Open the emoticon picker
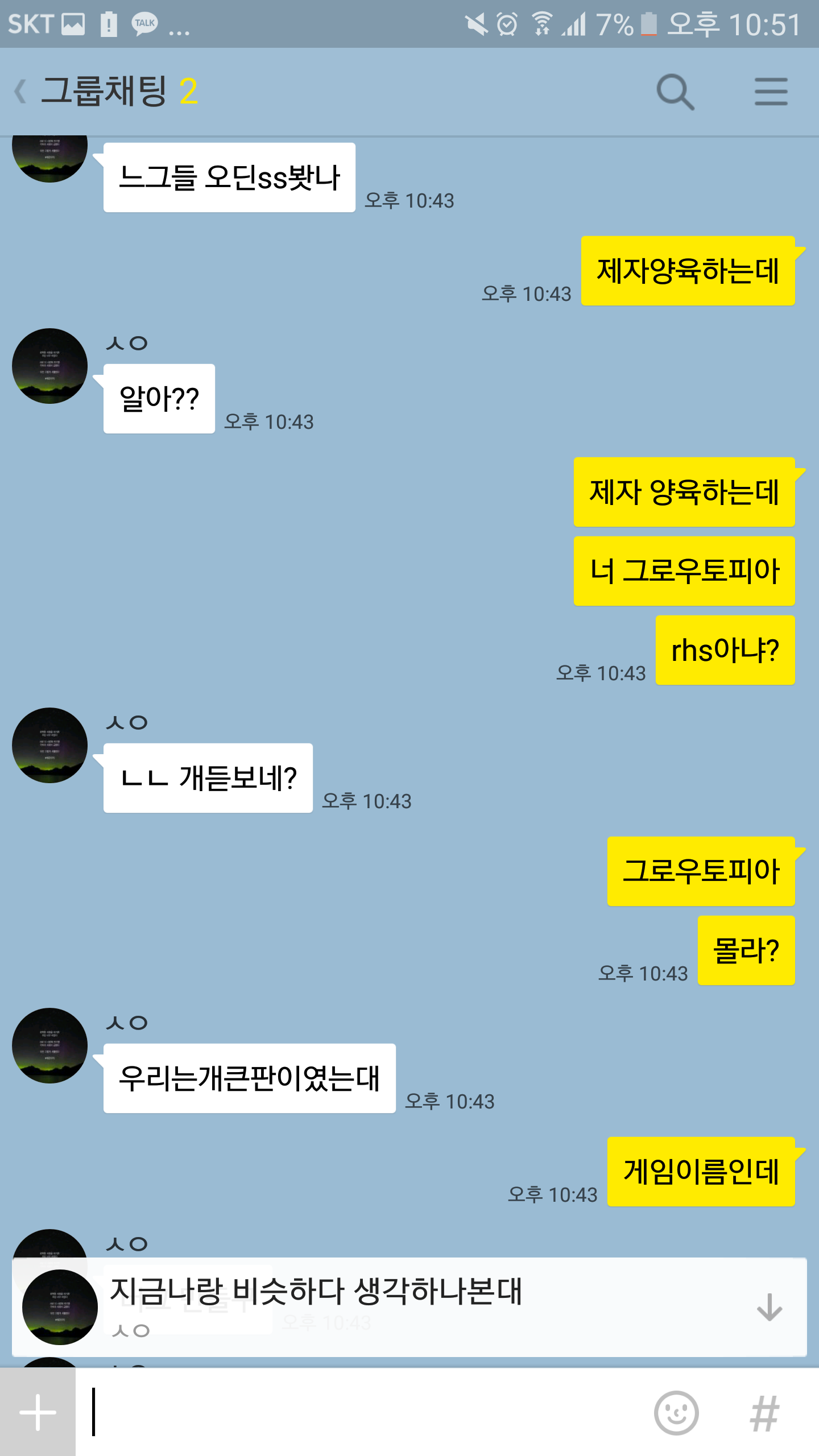Screen dimensions: 819x1456 [676, 1413]
